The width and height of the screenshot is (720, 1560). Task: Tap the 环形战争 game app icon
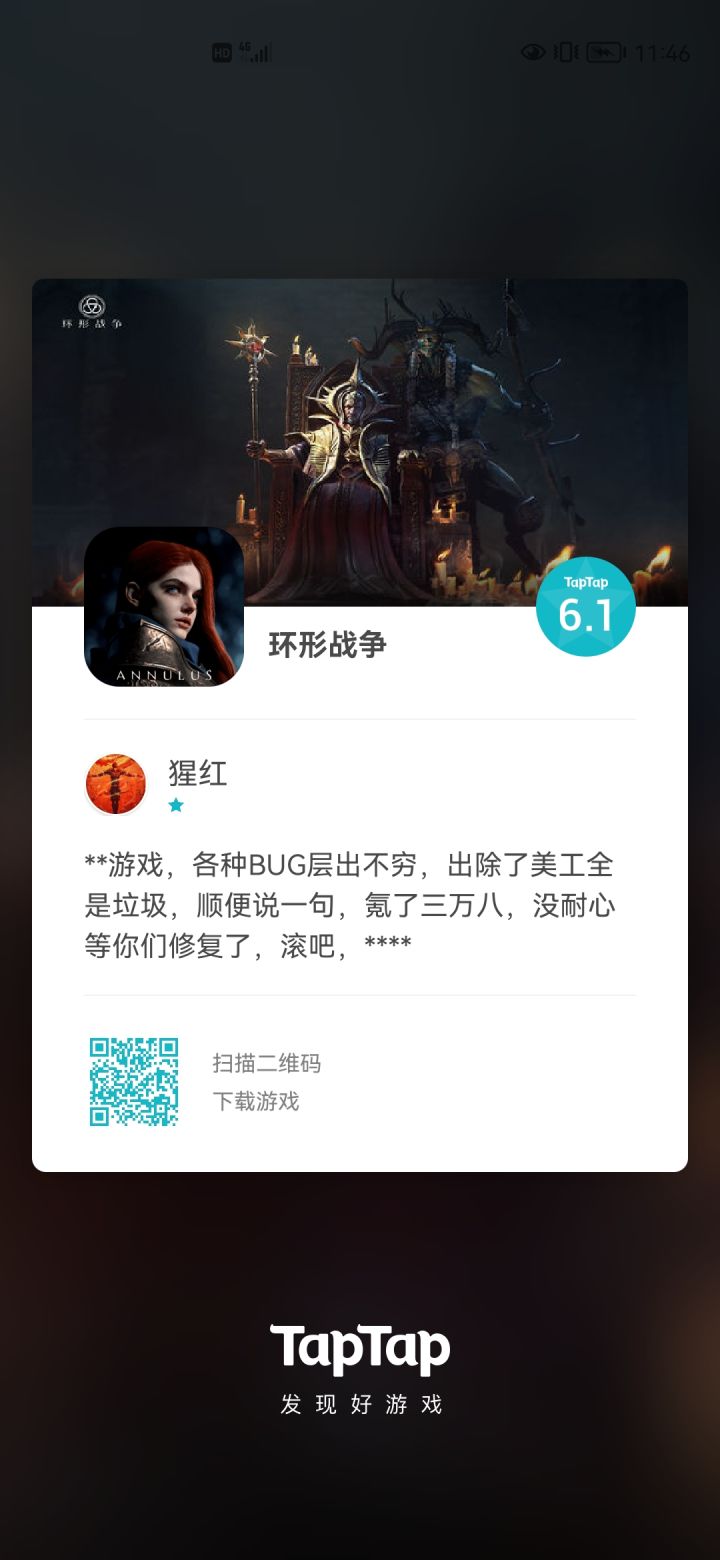pyautogui.click(x=165, y=610)
